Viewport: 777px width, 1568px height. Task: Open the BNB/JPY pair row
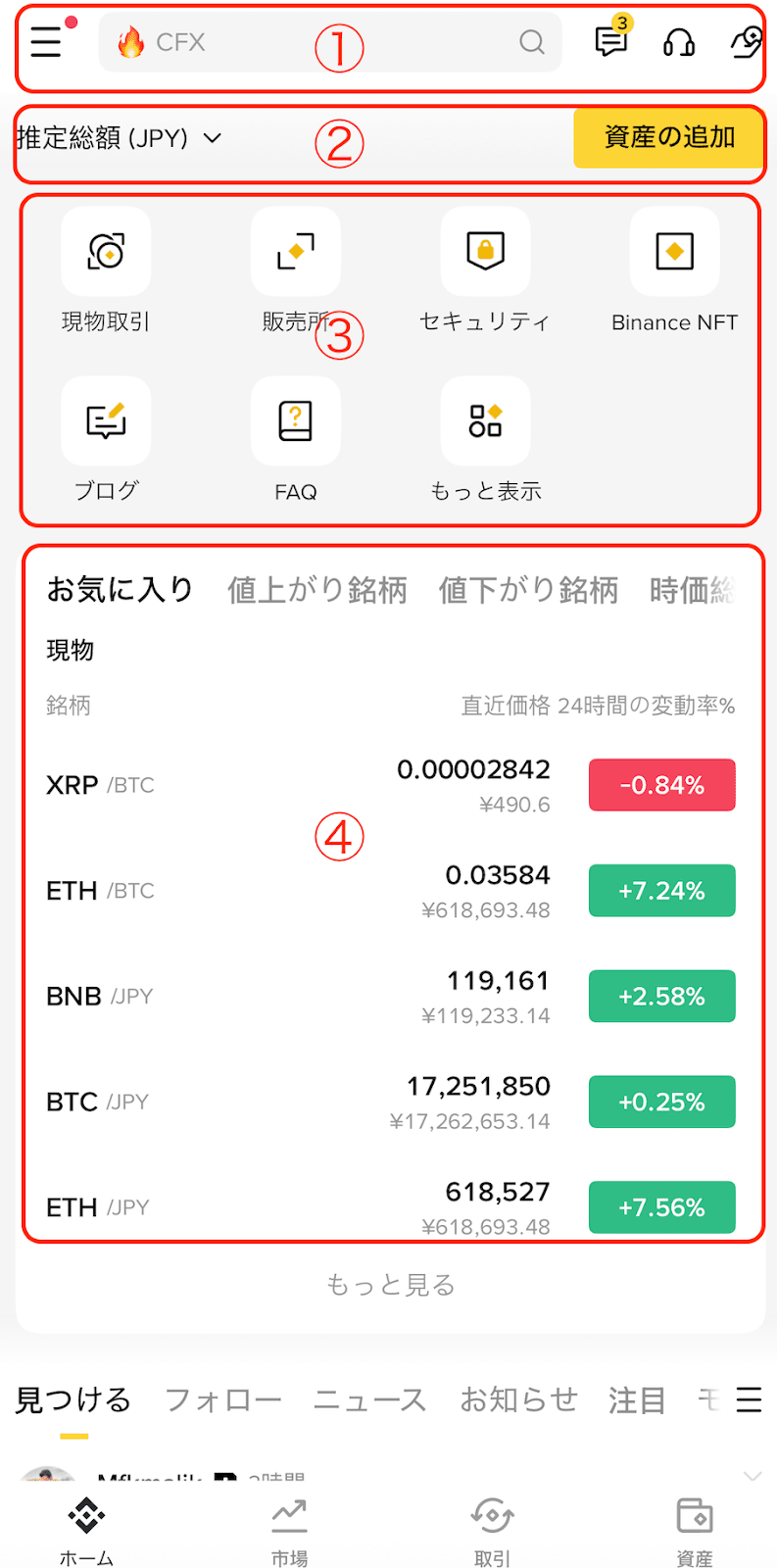[x=294, y=997]
